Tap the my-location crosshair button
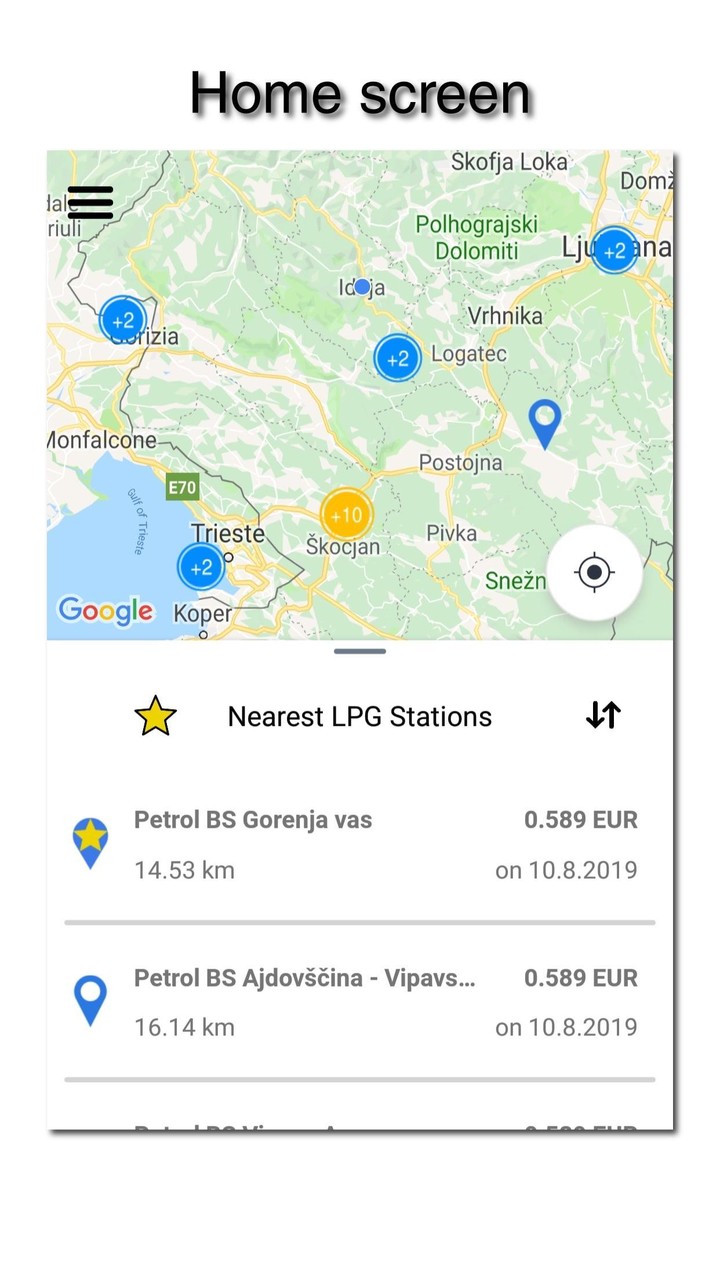Image resolution: width=720 pixels, height=1280 pixels. pyautogui.click(x=594, y=571)
